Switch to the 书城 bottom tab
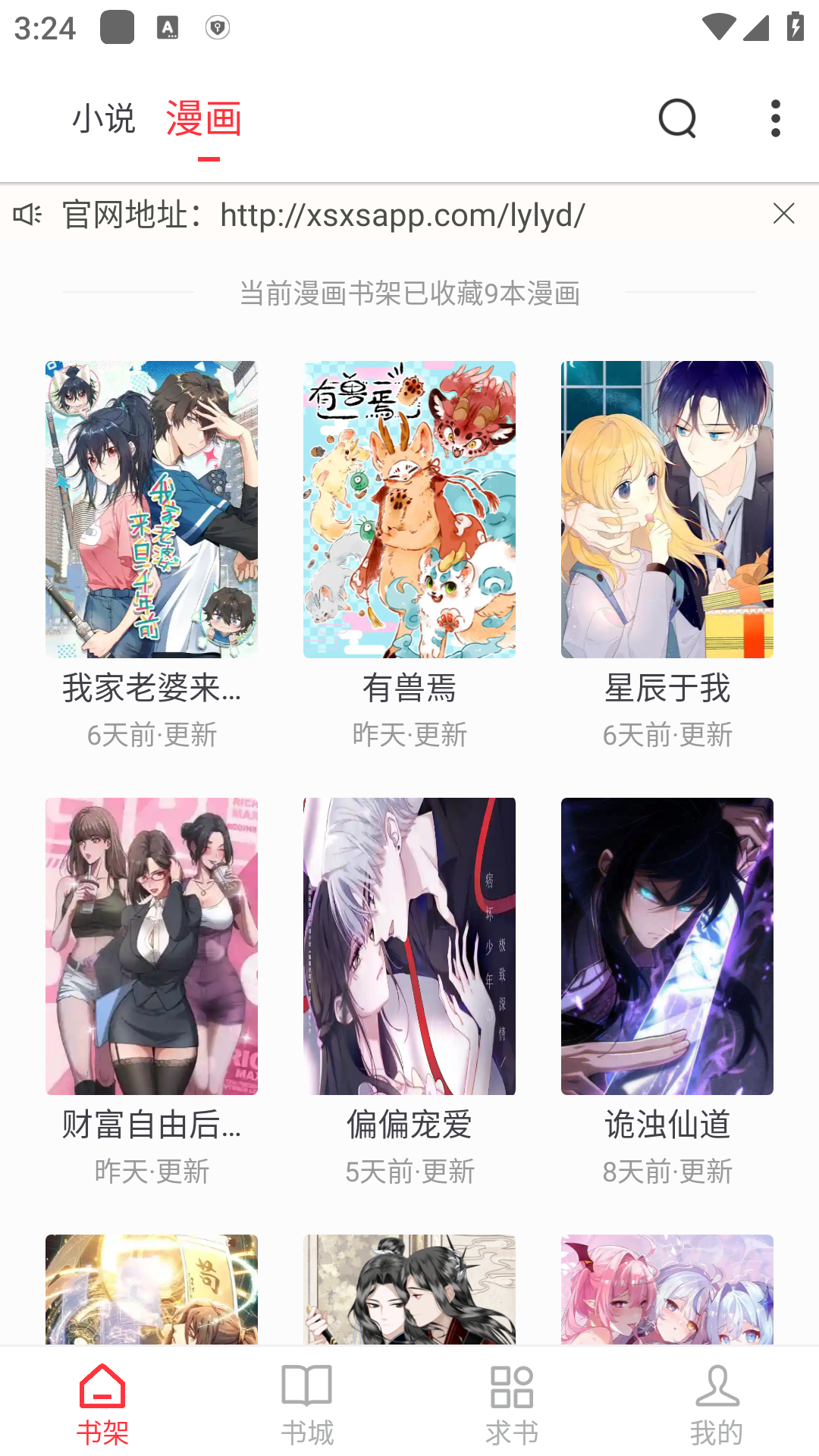Viewport: 819px width, 1456px height. (307, 1404)
